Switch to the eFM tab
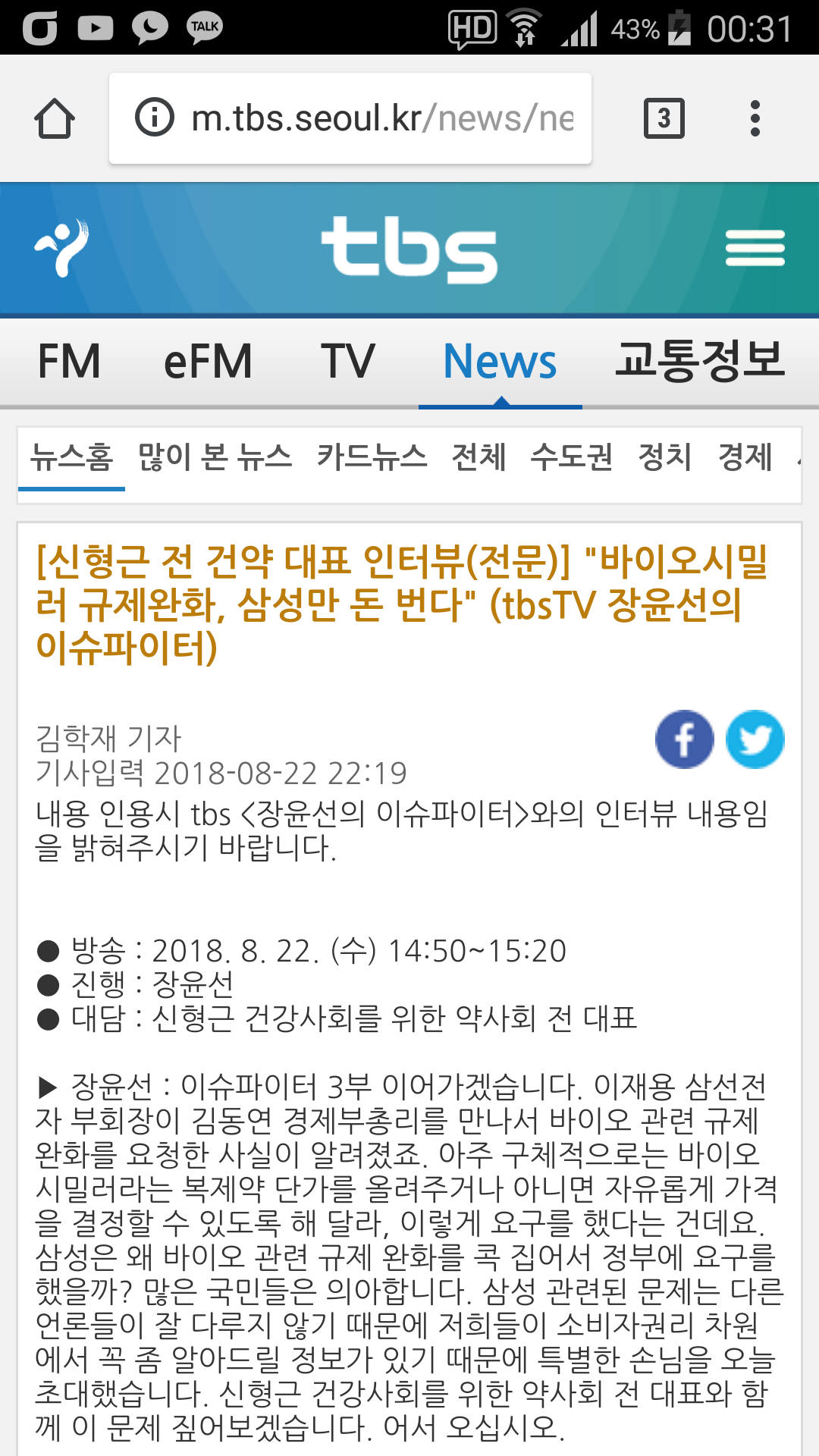This screenshot has width=819, height=1456. click(x=208, y=362)
